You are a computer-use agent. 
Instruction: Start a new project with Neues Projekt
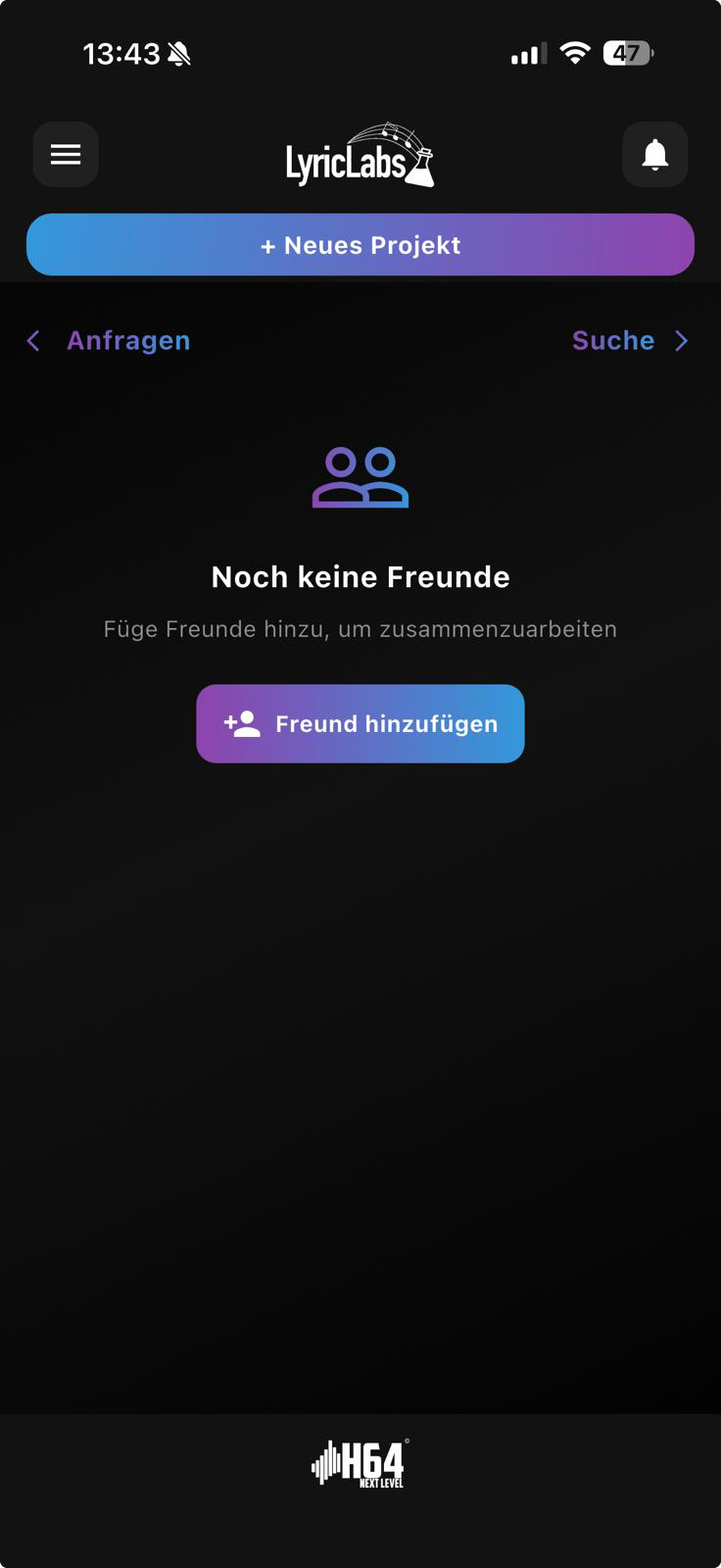pyautogui.click(x=360, y=245)
